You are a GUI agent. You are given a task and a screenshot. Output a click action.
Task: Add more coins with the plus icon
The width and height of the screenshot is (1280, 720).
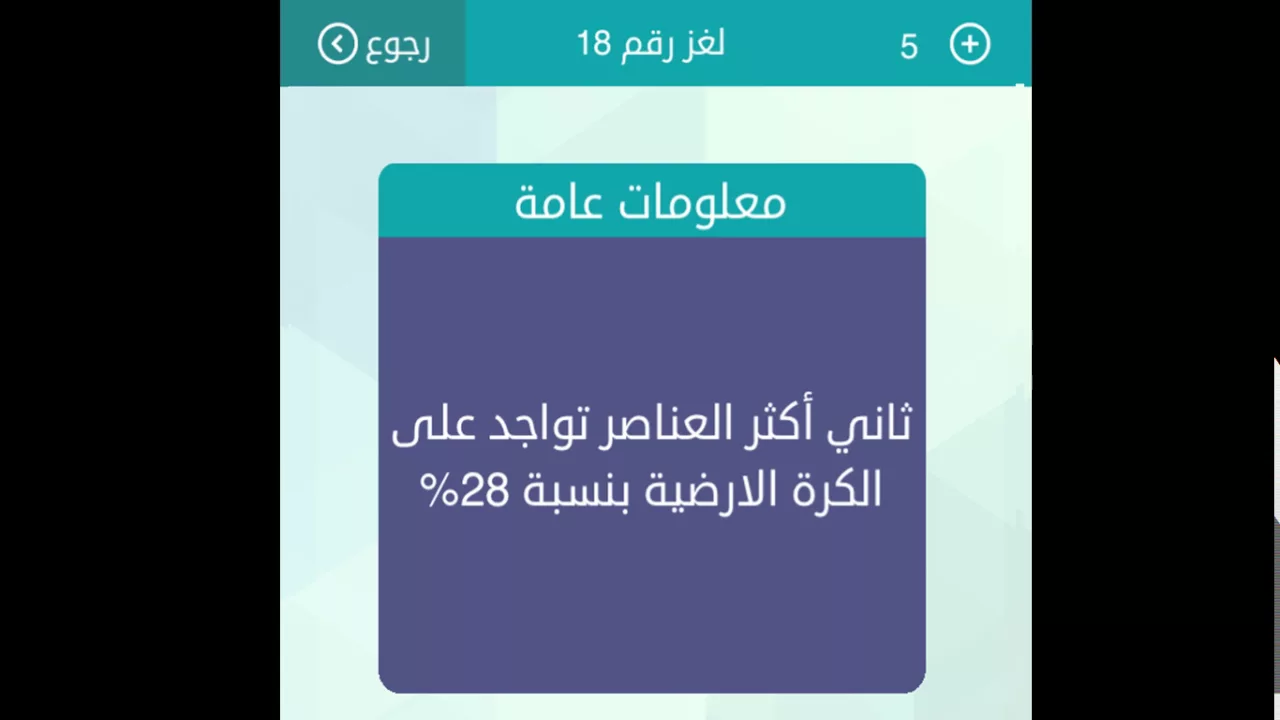pos(969,45)
